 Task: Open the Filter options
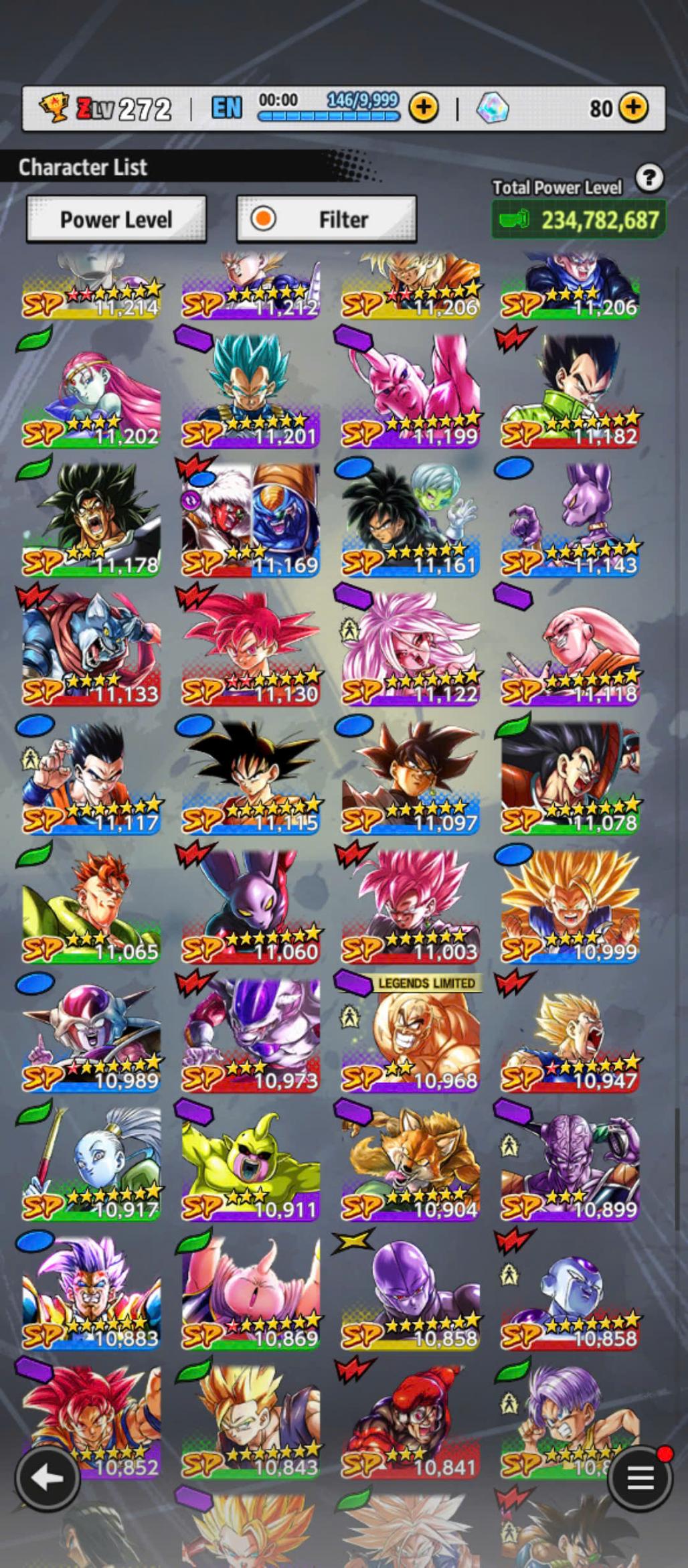point(327,220)
